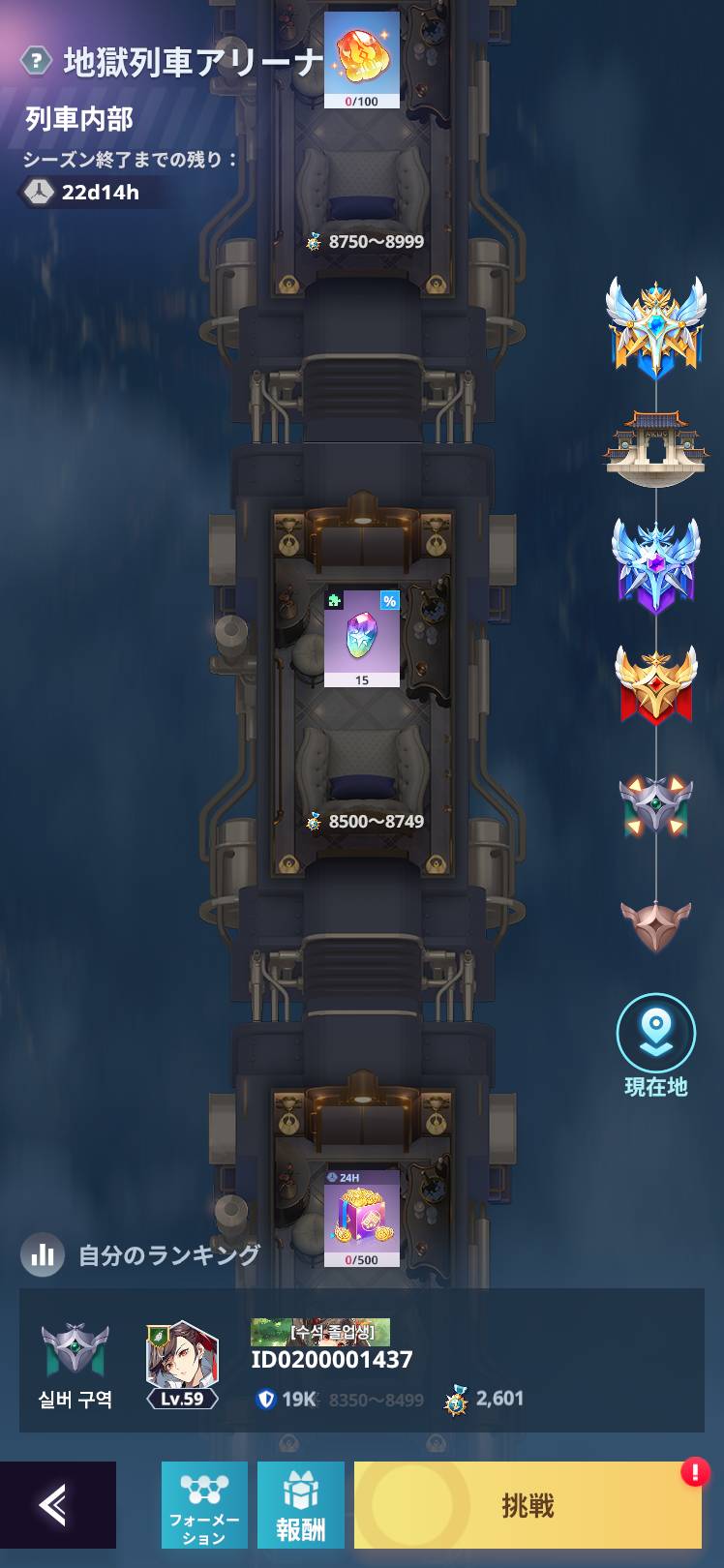724x1568 pixels.
Task: Open the purple crystal reward labeled 15
Action: 362,638
